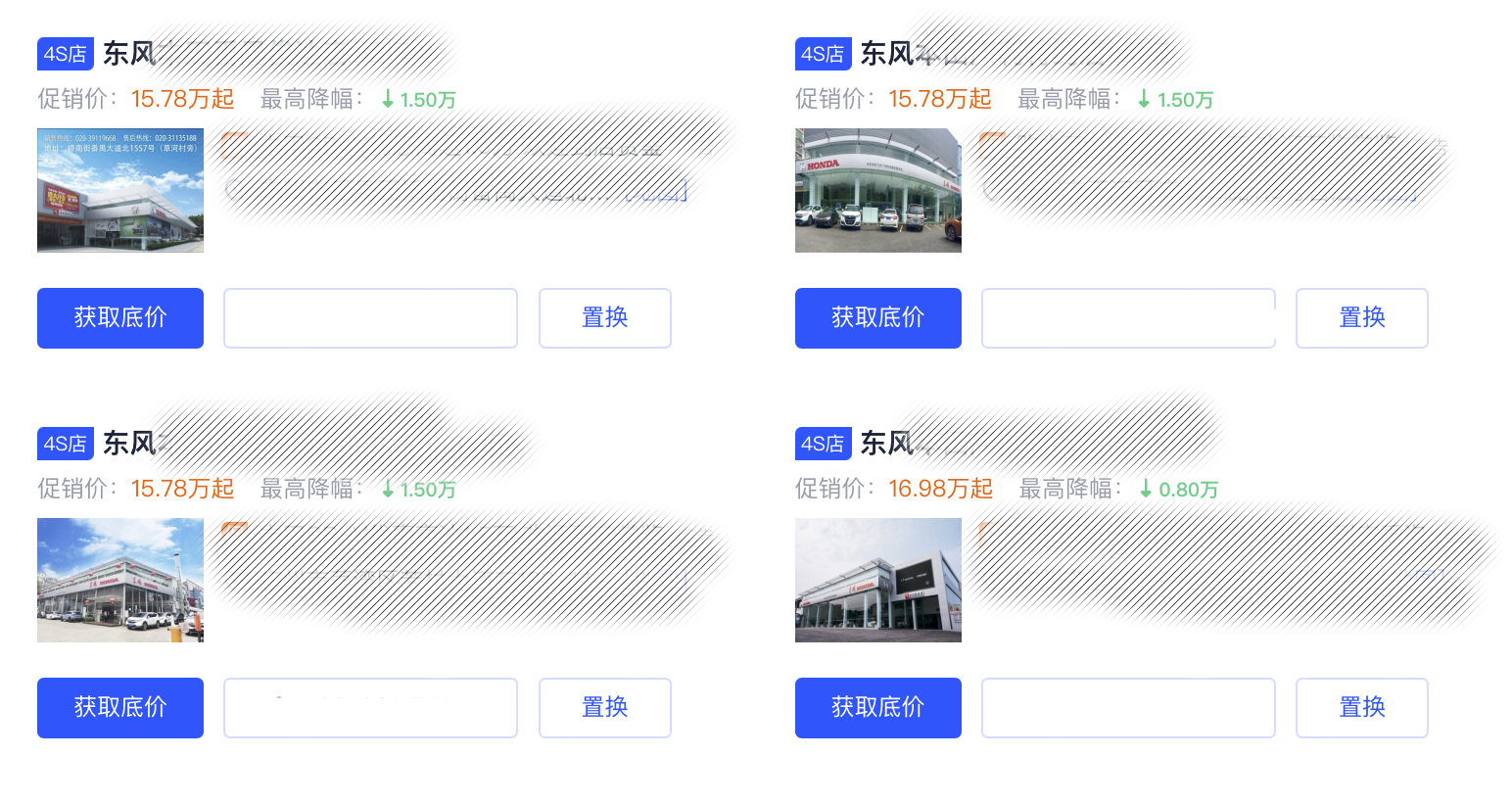
Task: Open the dealer photo showing phone hotline text
Action: [x=120, y=190]
